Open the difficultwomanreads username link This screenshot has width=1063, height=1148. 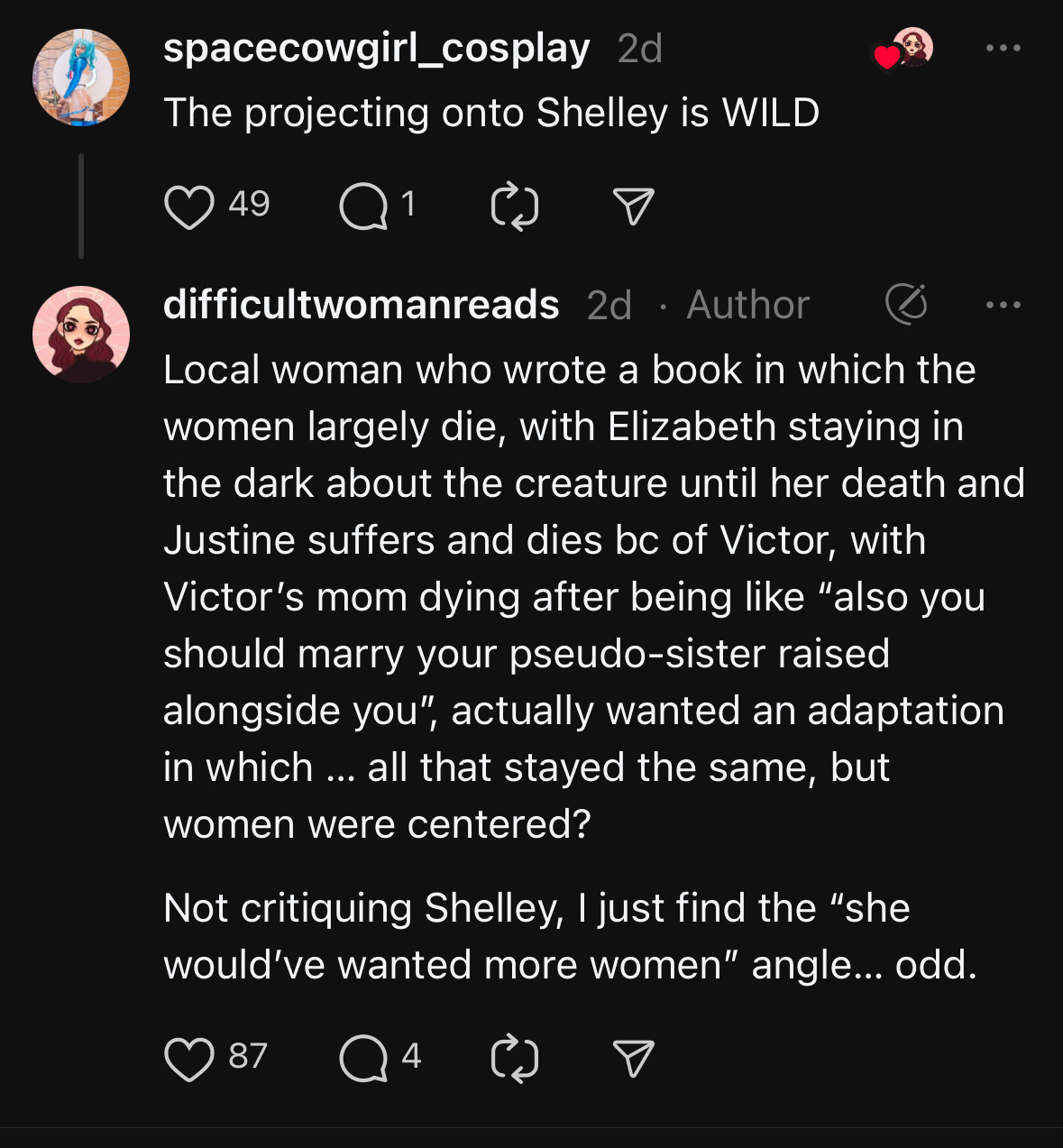[x=361, y=305]
